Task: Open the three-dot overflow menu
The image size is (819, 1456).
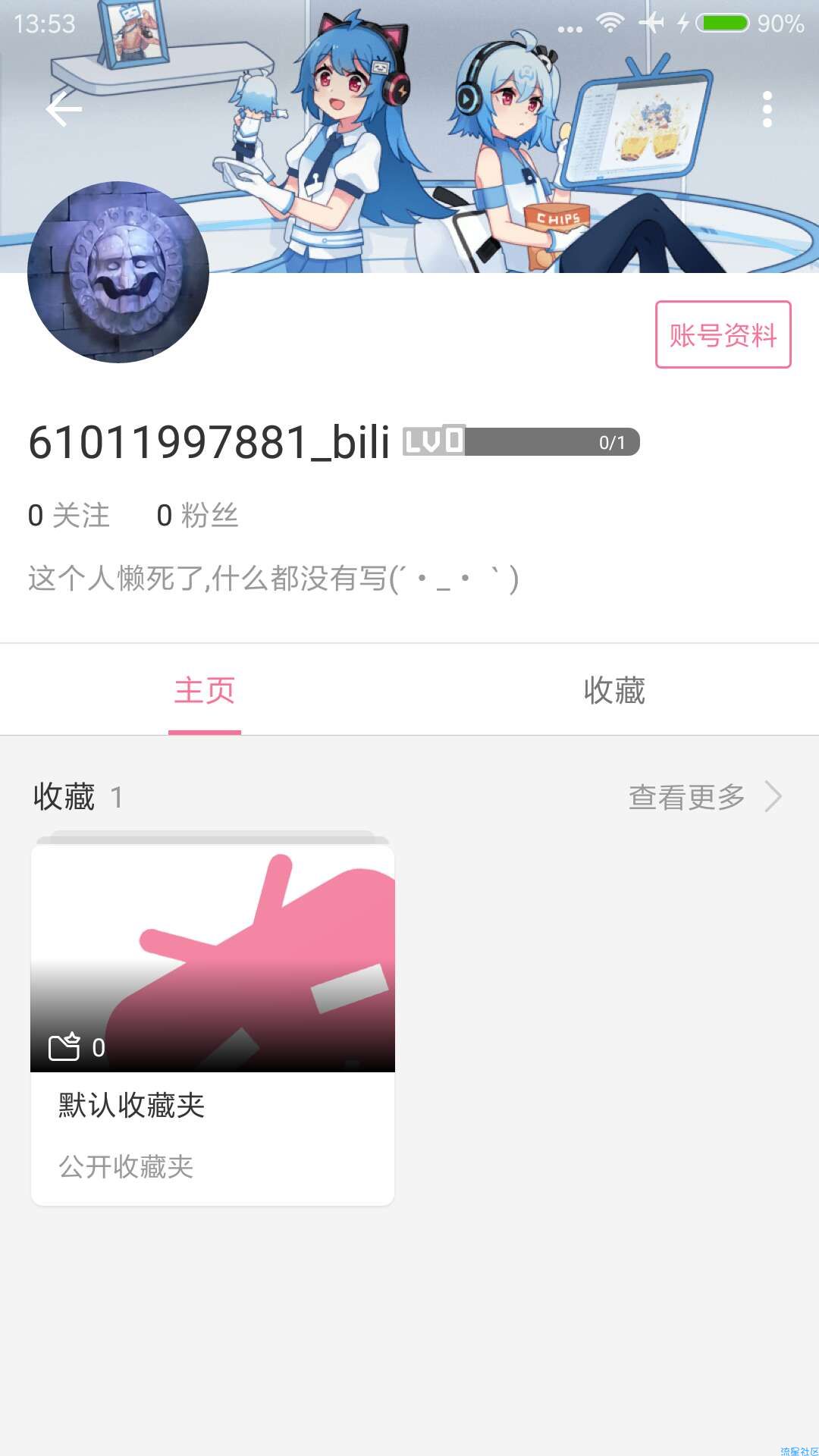Action: (767, 110)
